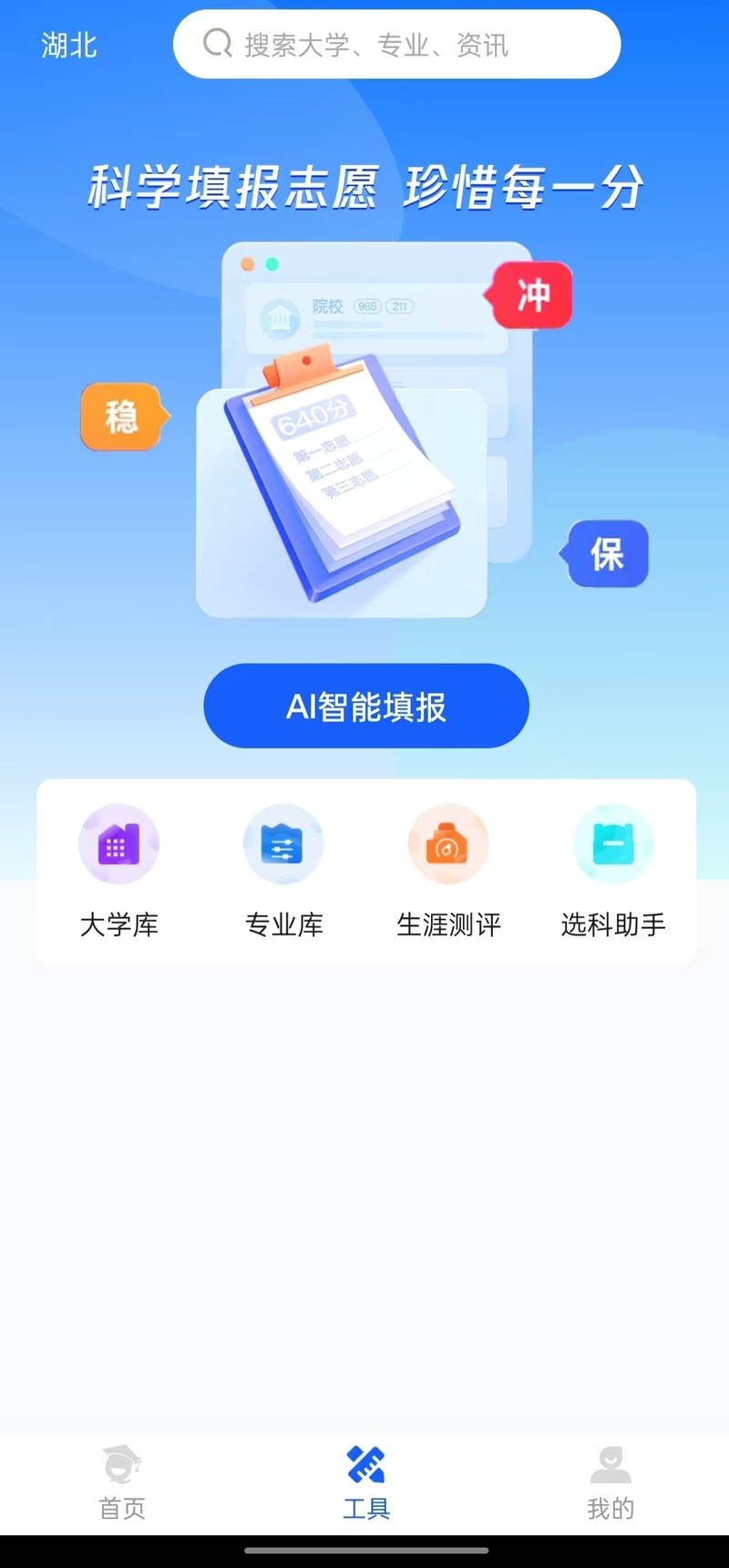The width and height of the screenshot is (729, 1568).
Task: Go to the 我的 tab
Action: pyautogui.click(x=610, y=1483)
